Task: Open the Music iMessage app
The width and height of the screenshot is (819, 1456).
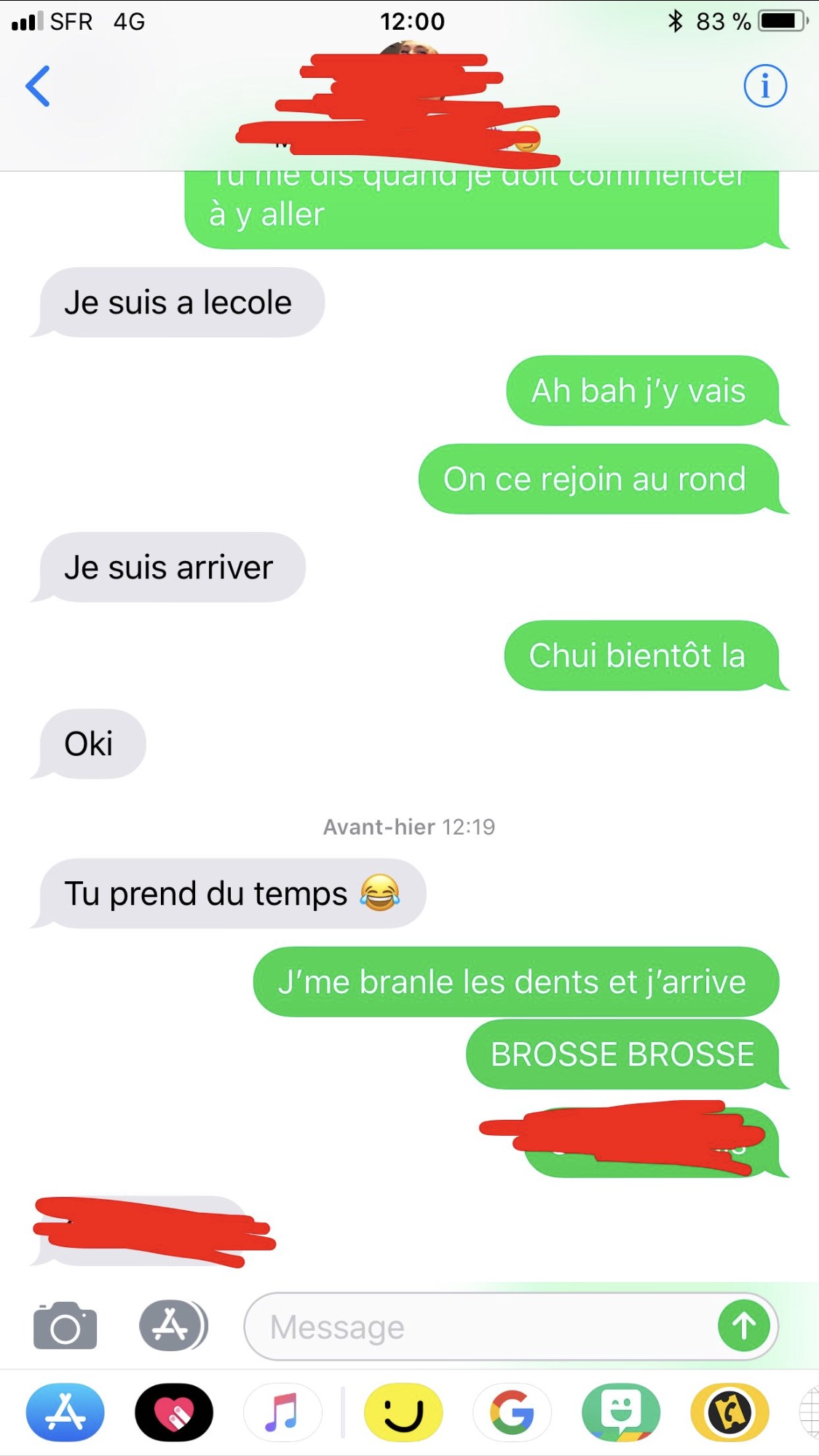Action: pos(282,1412)
